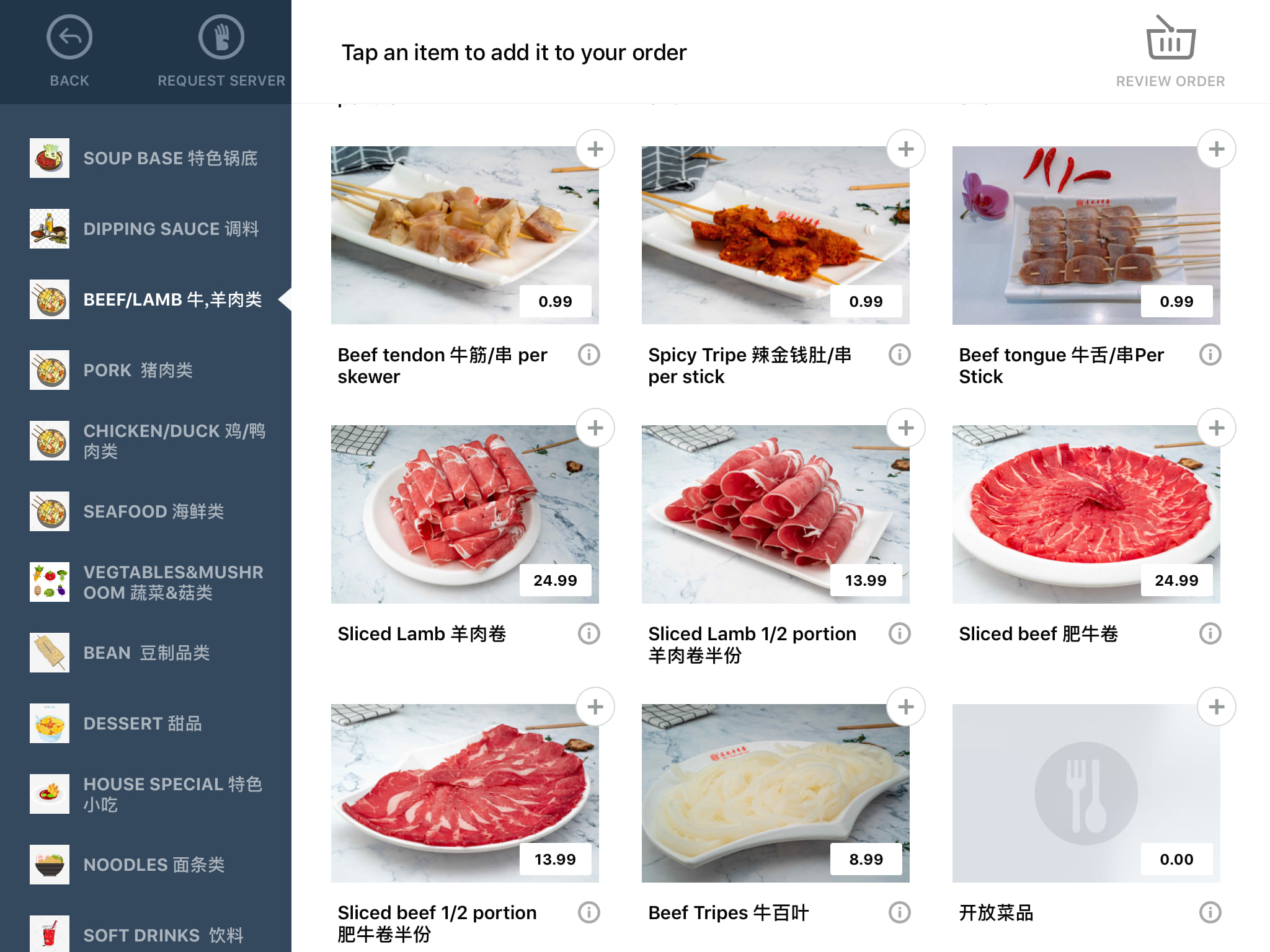Add Beef tendon skewer with plus button

click(595, 149)
